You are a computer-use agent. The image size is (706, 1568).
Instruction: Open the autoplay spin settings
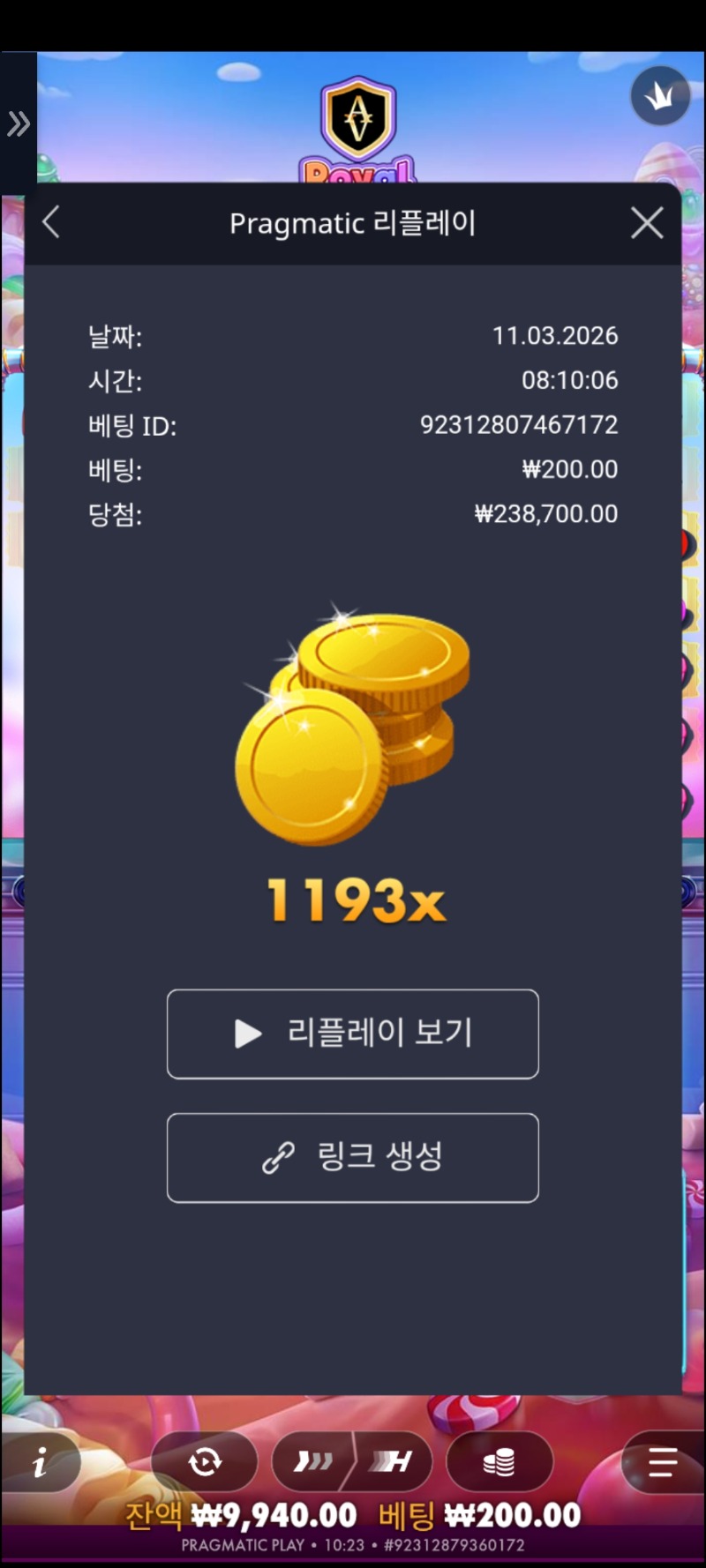(205, 1463)
